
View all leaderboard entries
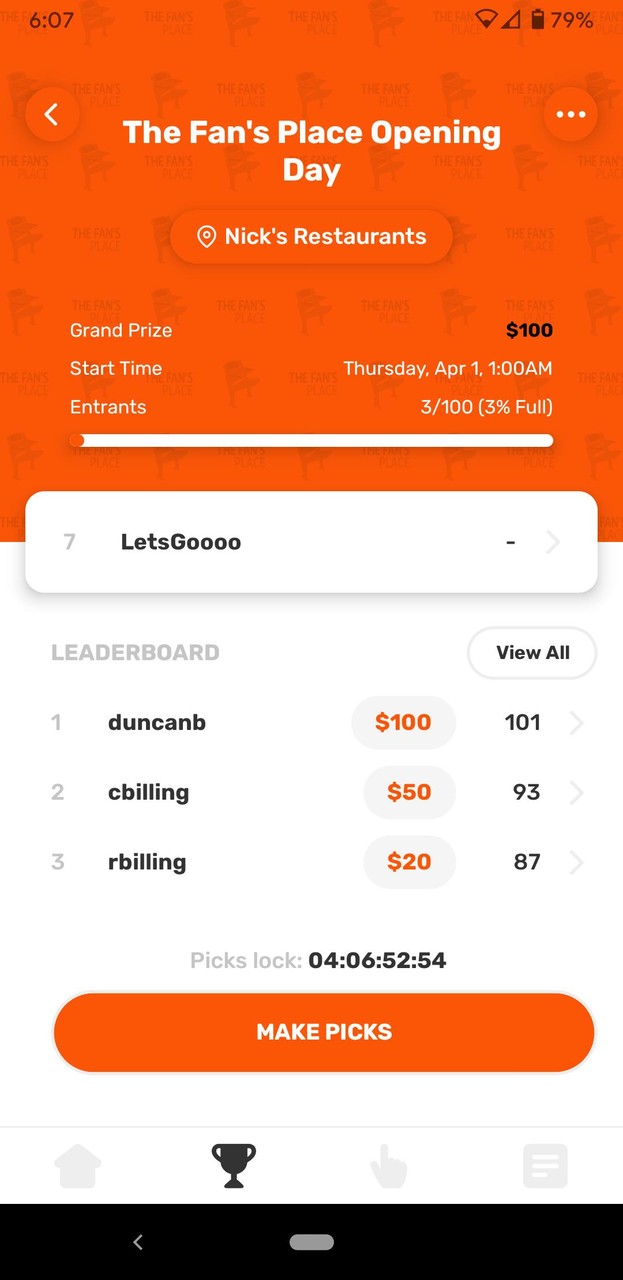[x=532, y=653]
